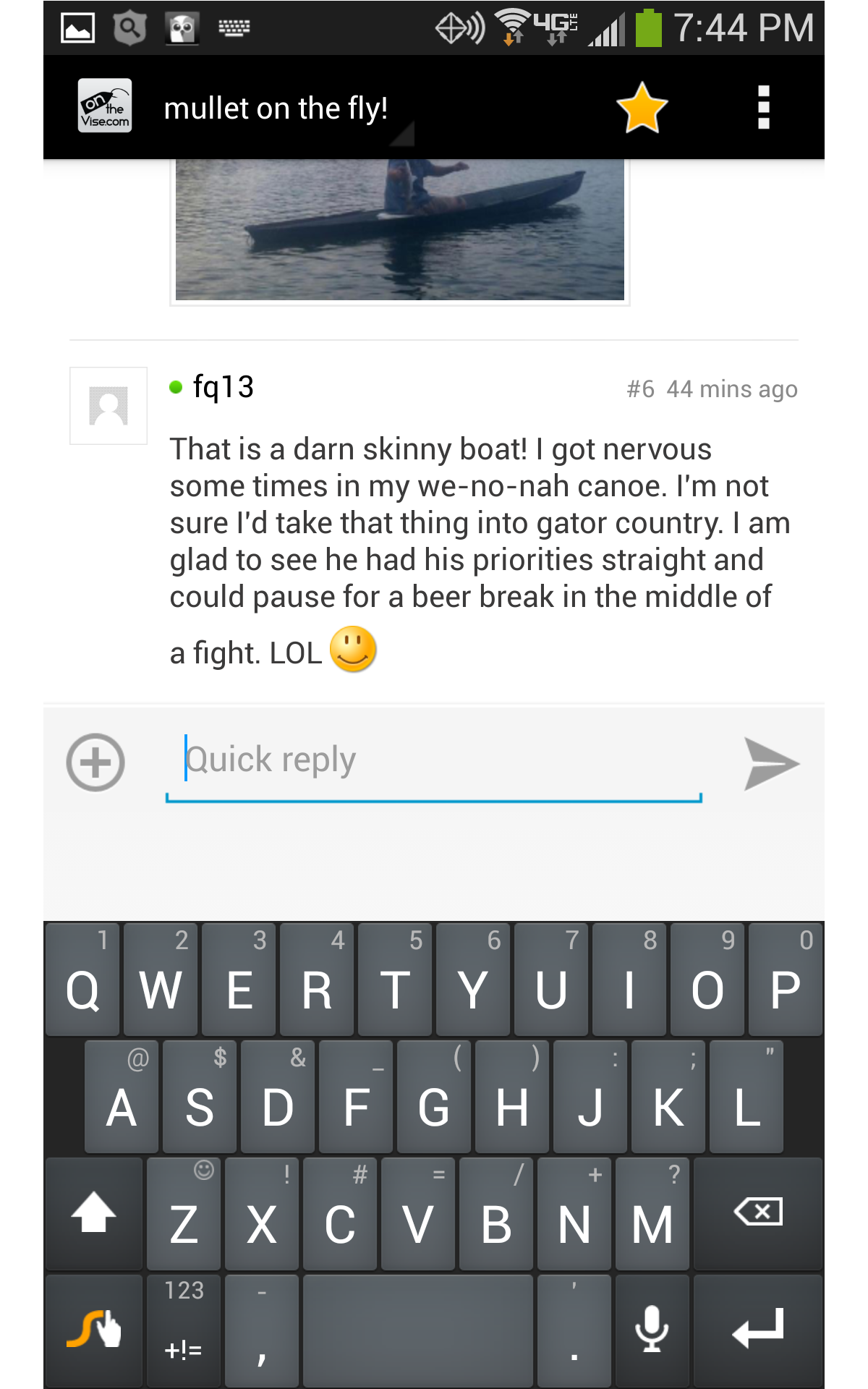Tap the Quick reply text field
The height and width of the screenshot is (1389, 868).
point(434,762)
